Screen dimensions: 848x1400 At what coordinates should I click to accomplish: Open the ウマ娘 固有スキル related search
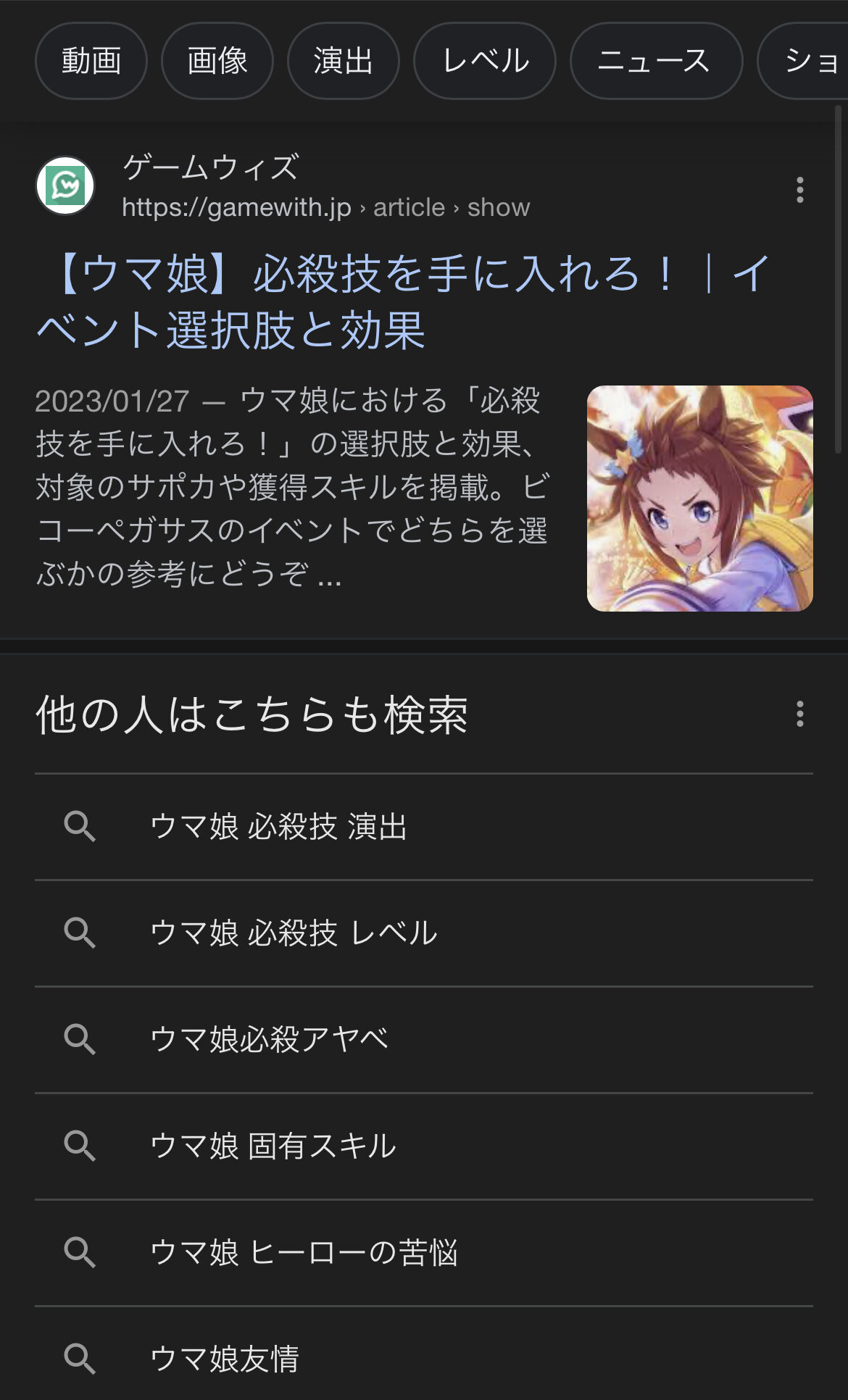273,1146
